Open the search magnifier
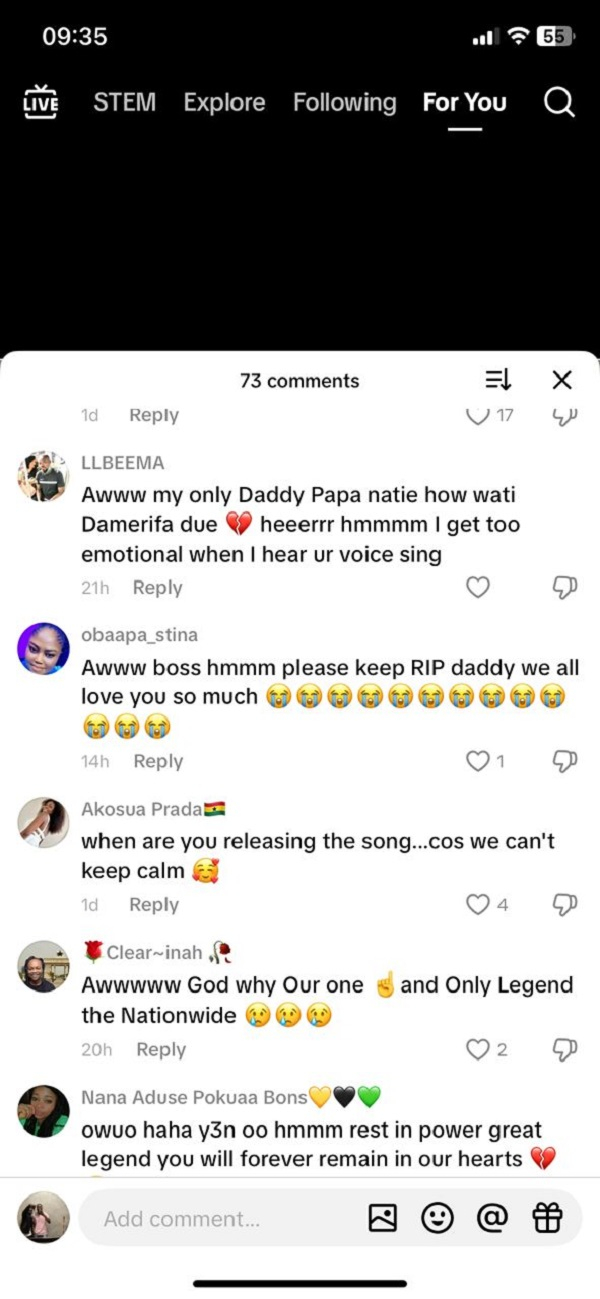Screen dimensions: 600x1299 tap(559, 102)
